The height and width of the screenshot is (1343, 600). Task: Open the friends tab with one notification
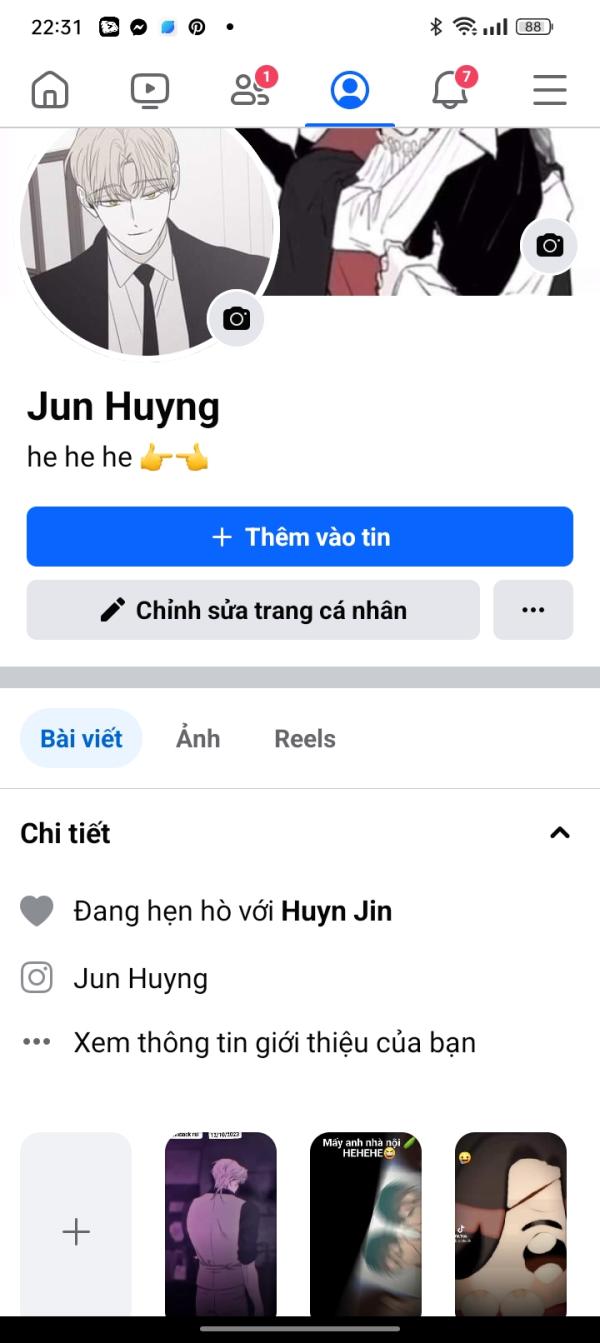coord(251,89)
